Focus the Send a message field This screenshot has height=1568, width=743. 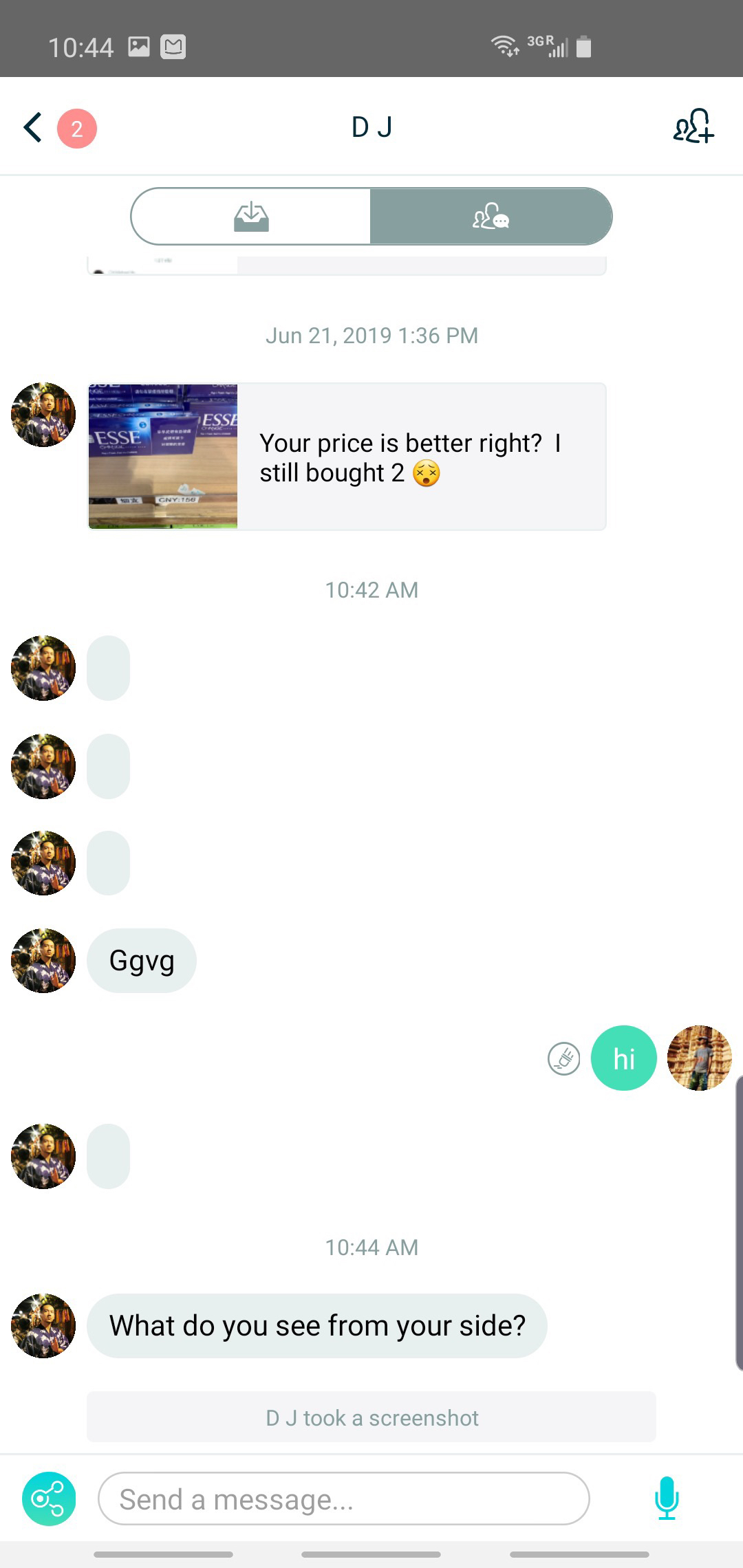click(343, 1499)
